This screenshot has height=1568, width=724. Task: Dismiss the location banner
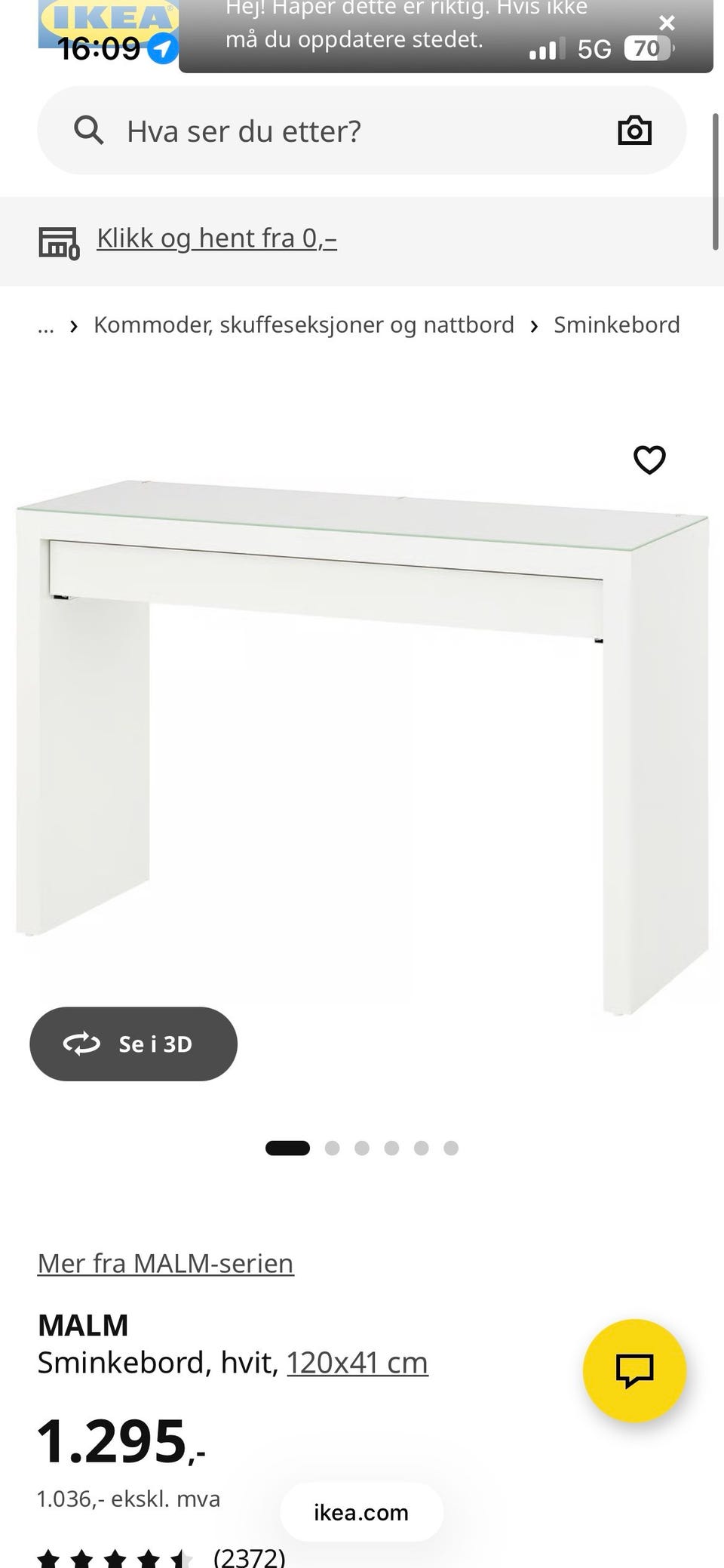pos(667,23)
